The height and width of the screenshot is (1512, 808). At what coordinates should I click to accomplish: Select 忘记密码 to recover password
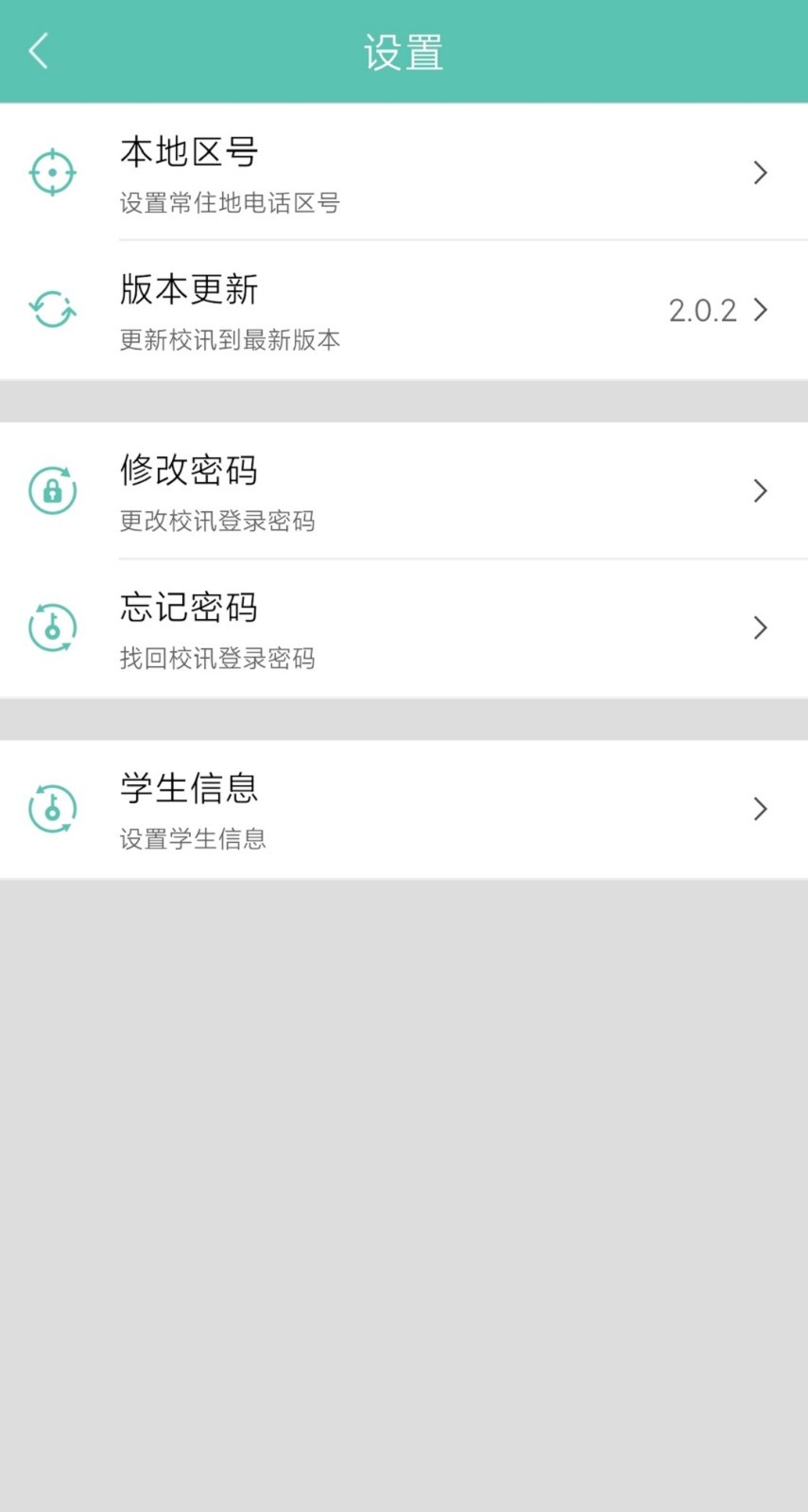[x=404, y=628]
